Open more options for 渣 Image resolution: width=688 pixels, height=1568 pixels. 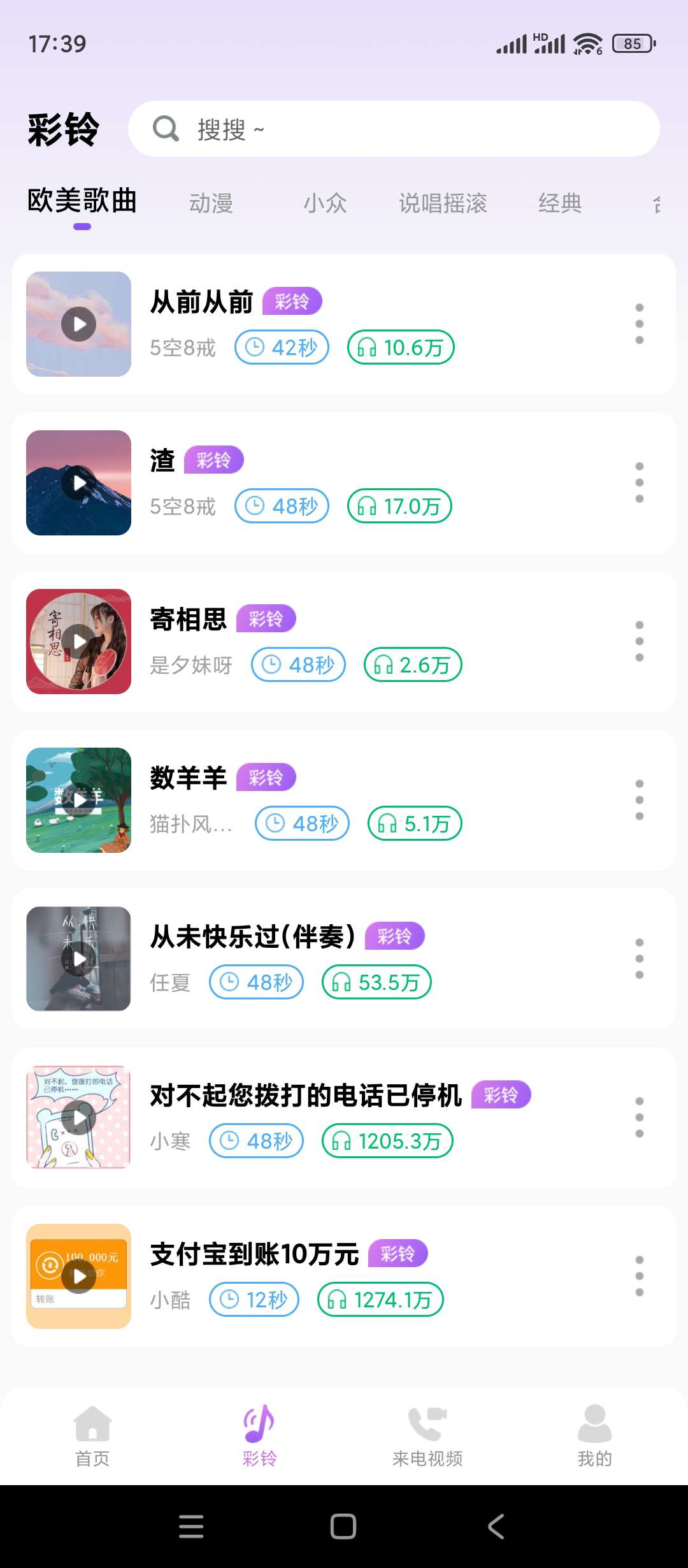640,483
